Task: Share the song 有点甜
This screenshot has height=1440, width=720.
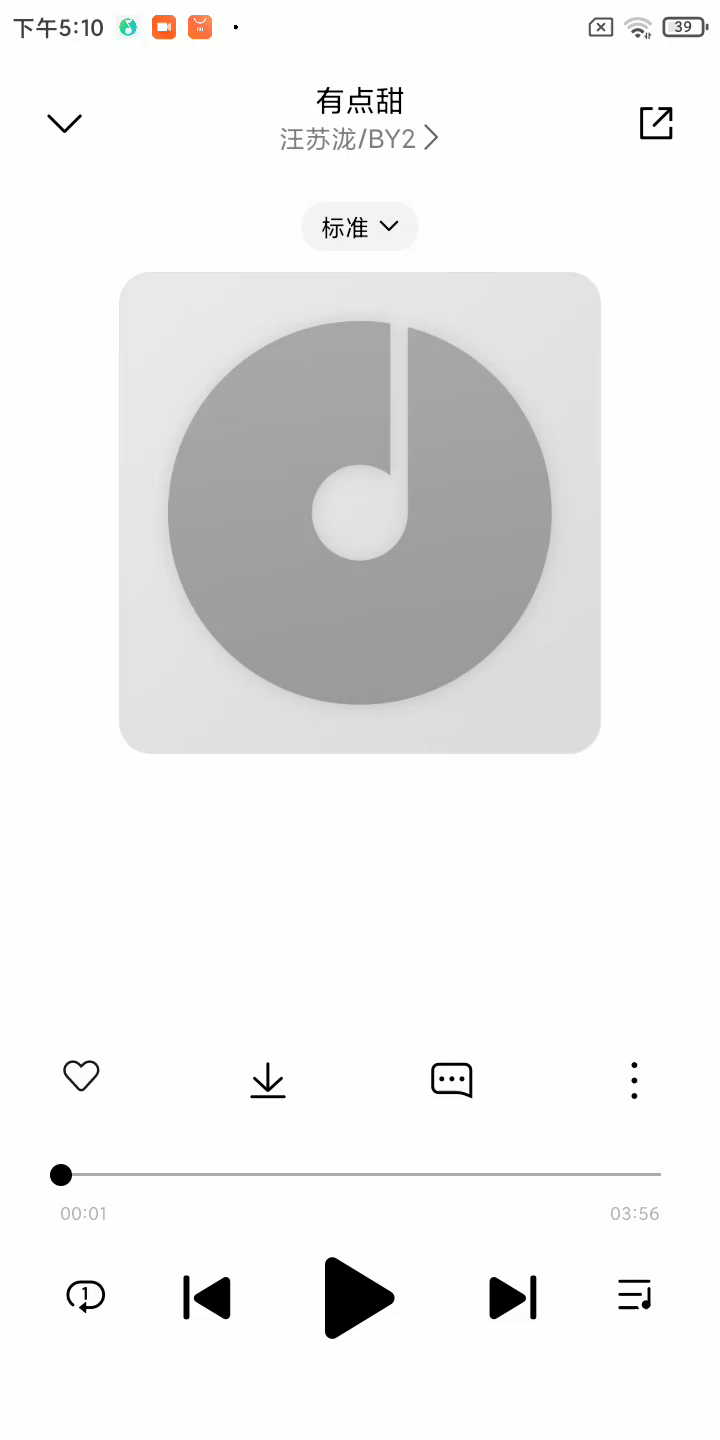Action: pyautogui.click(x=656, y=123)
